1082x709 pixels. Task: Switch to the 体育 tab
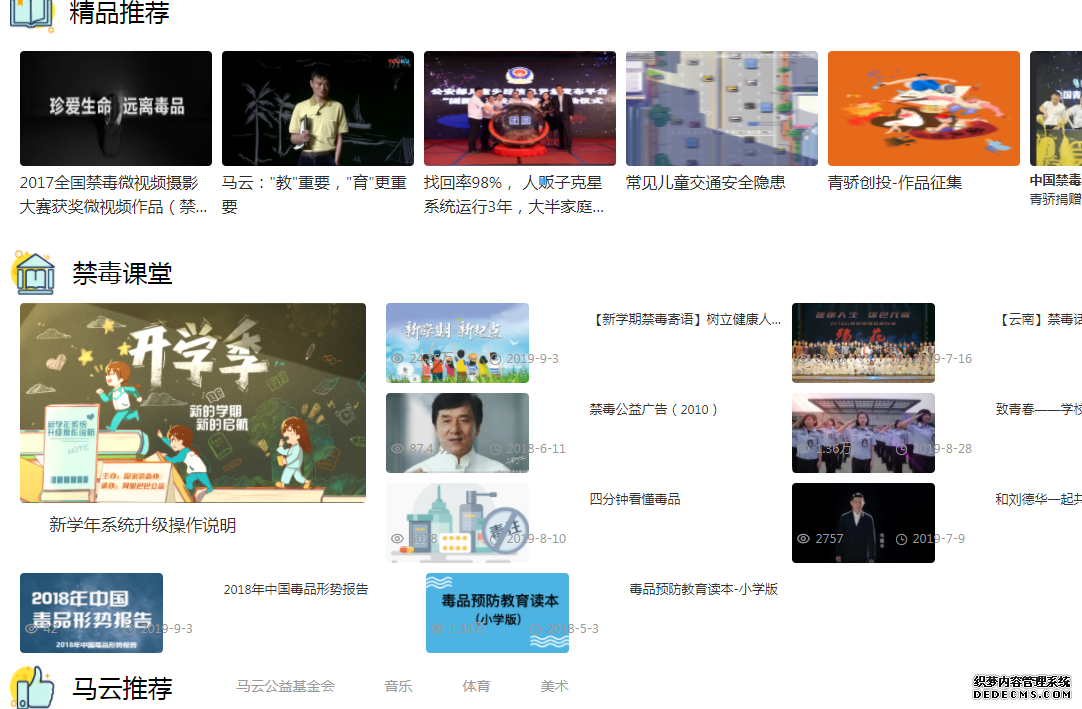(476, 686)
